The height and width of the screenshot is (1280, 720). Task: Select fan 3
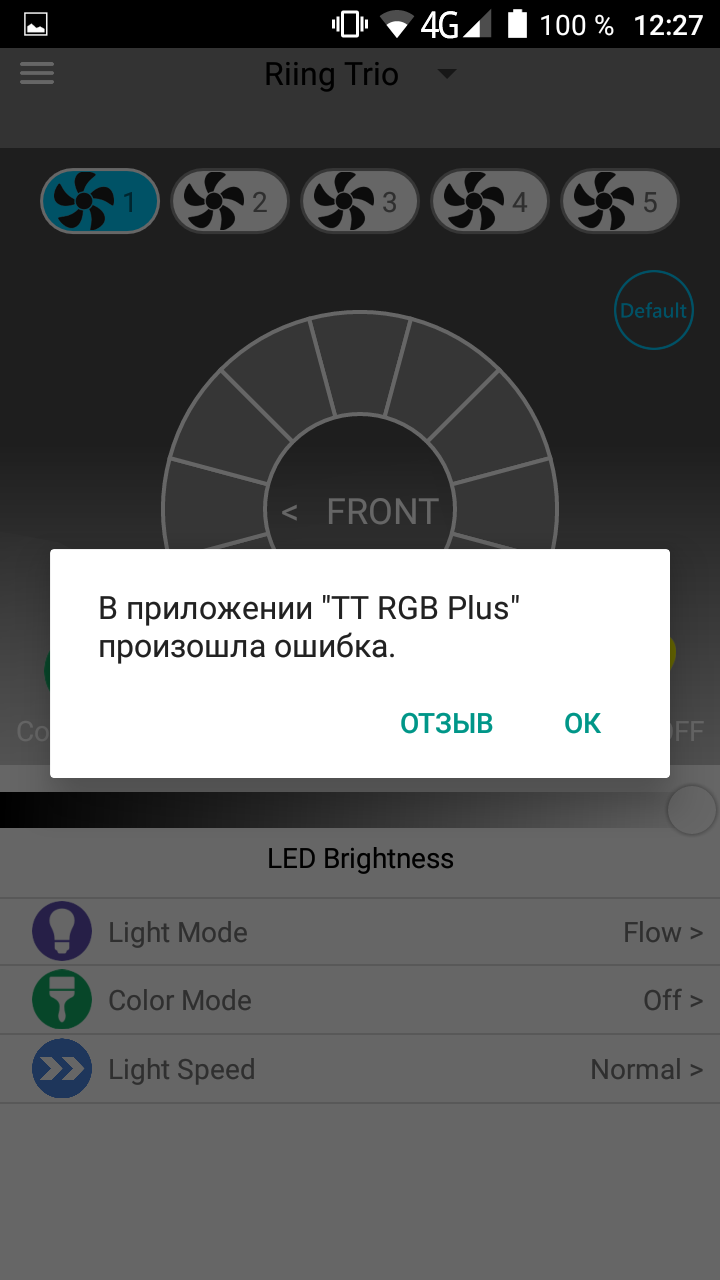(360, 201)
